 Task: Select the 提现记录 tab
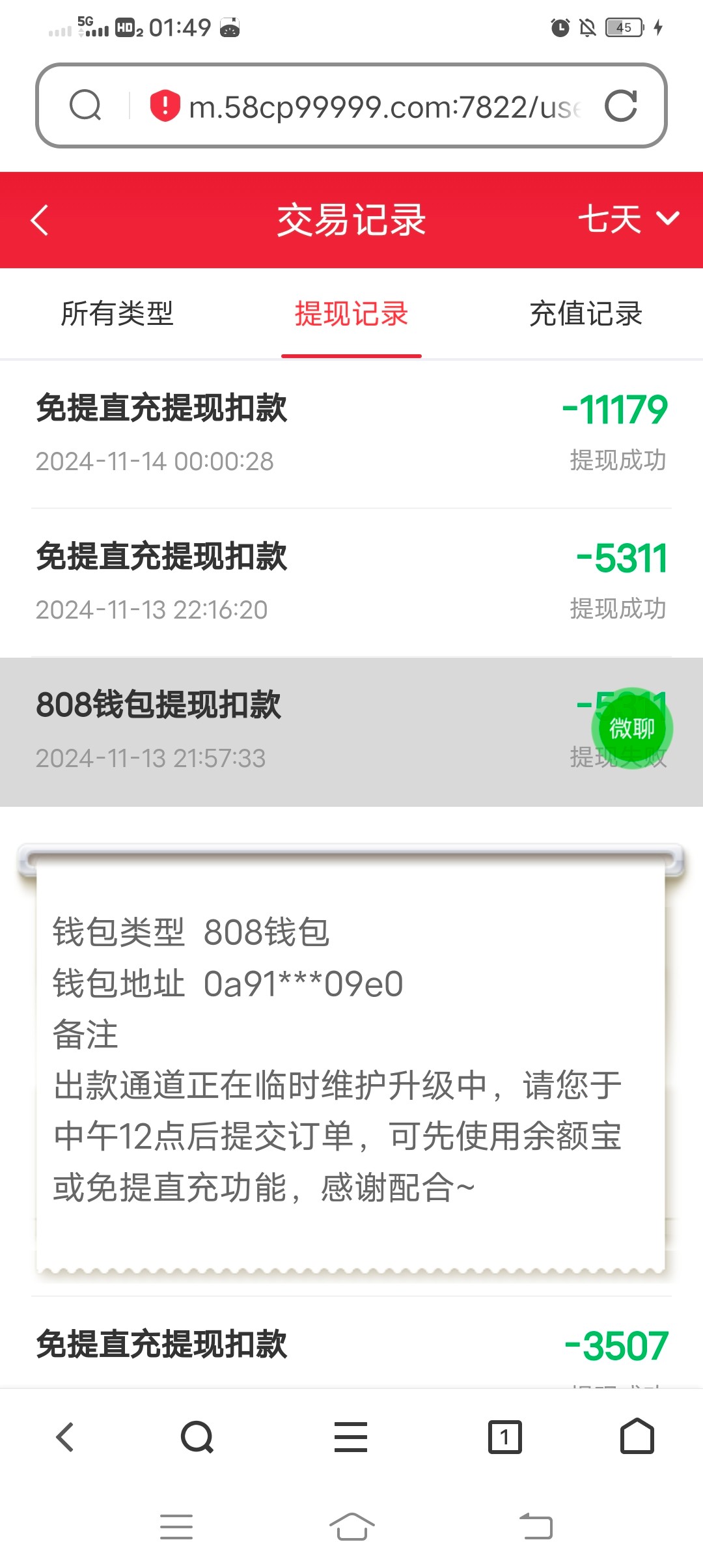(x=351, y=314)
